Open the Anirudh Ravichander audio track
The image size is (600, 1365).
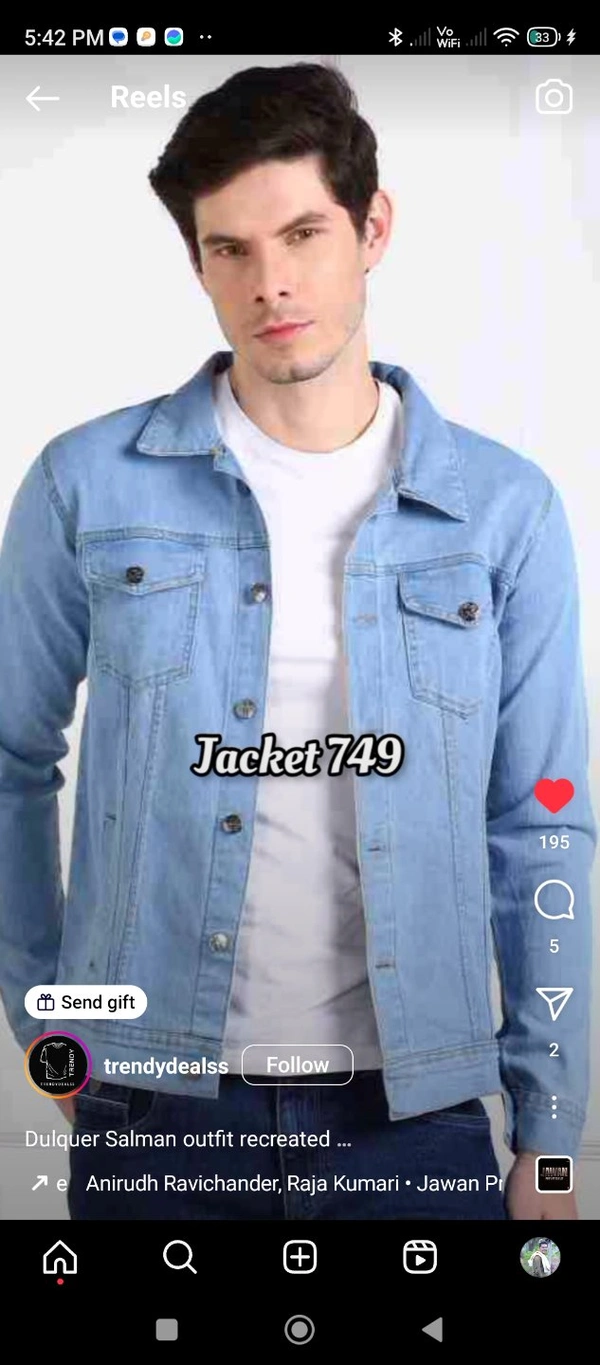click(x=290, y=1183)
